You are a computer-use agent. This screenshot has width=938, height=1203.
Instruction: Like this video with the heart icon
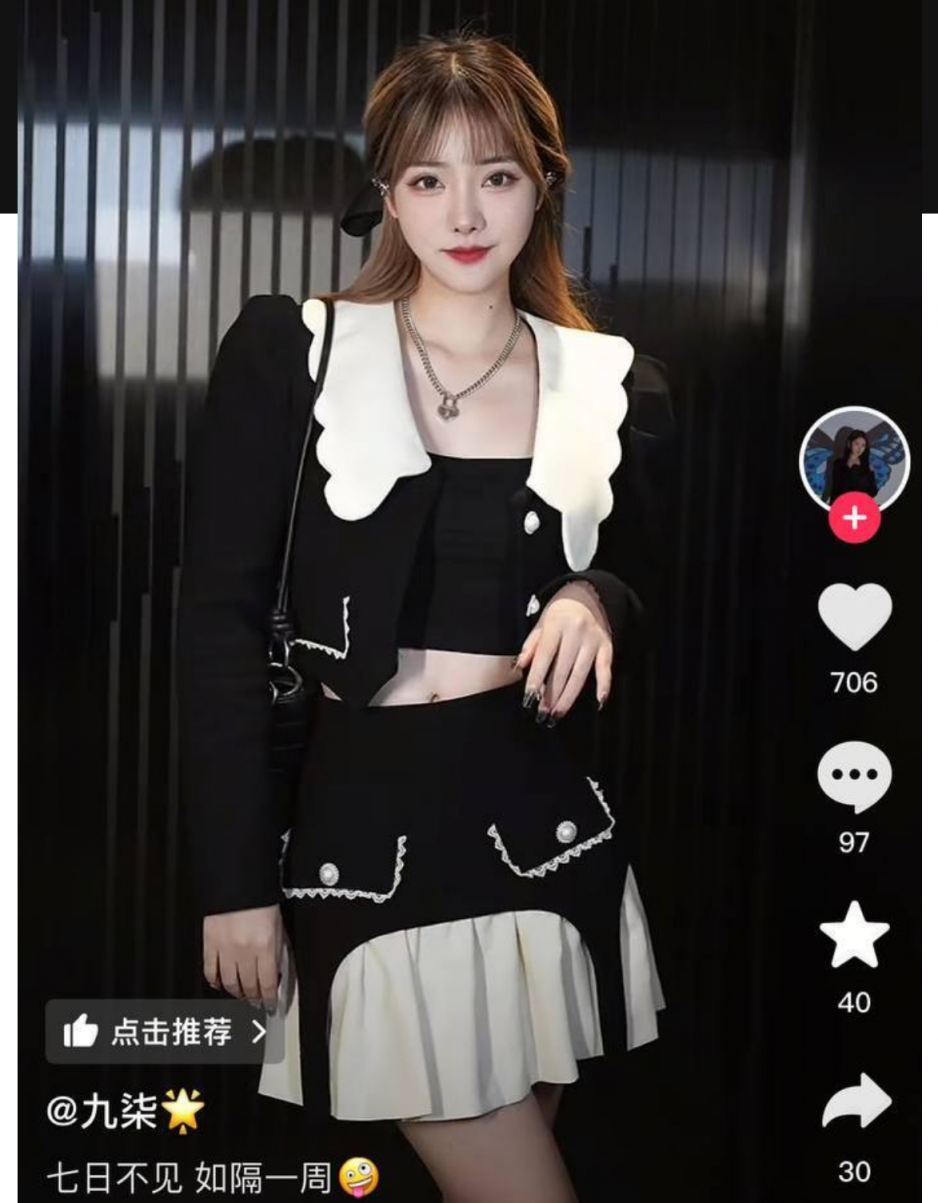pyautogui.click(x=854, y=617)
